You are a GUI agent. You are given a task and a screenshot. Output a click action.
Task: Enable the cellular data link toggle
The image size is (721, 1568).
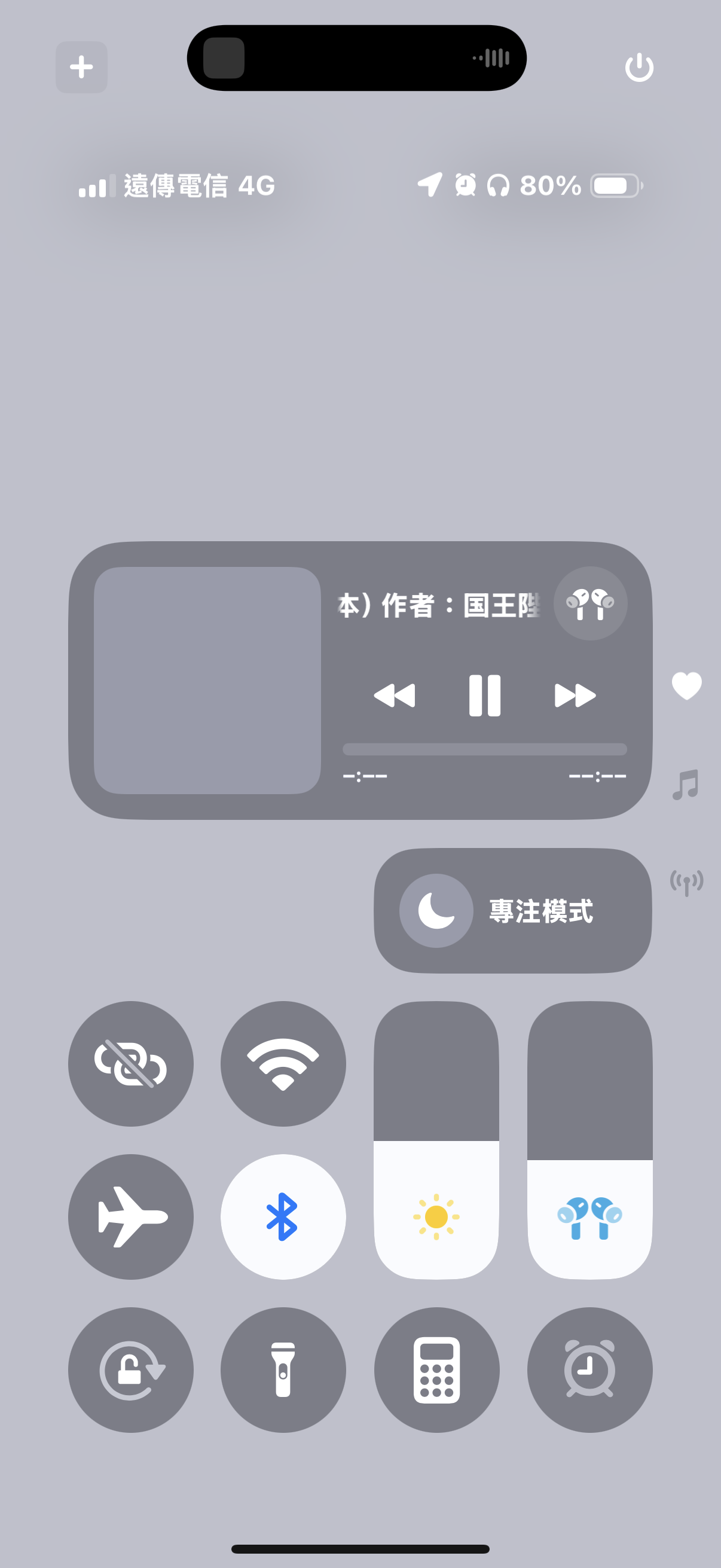click(x=130, y=1063)
